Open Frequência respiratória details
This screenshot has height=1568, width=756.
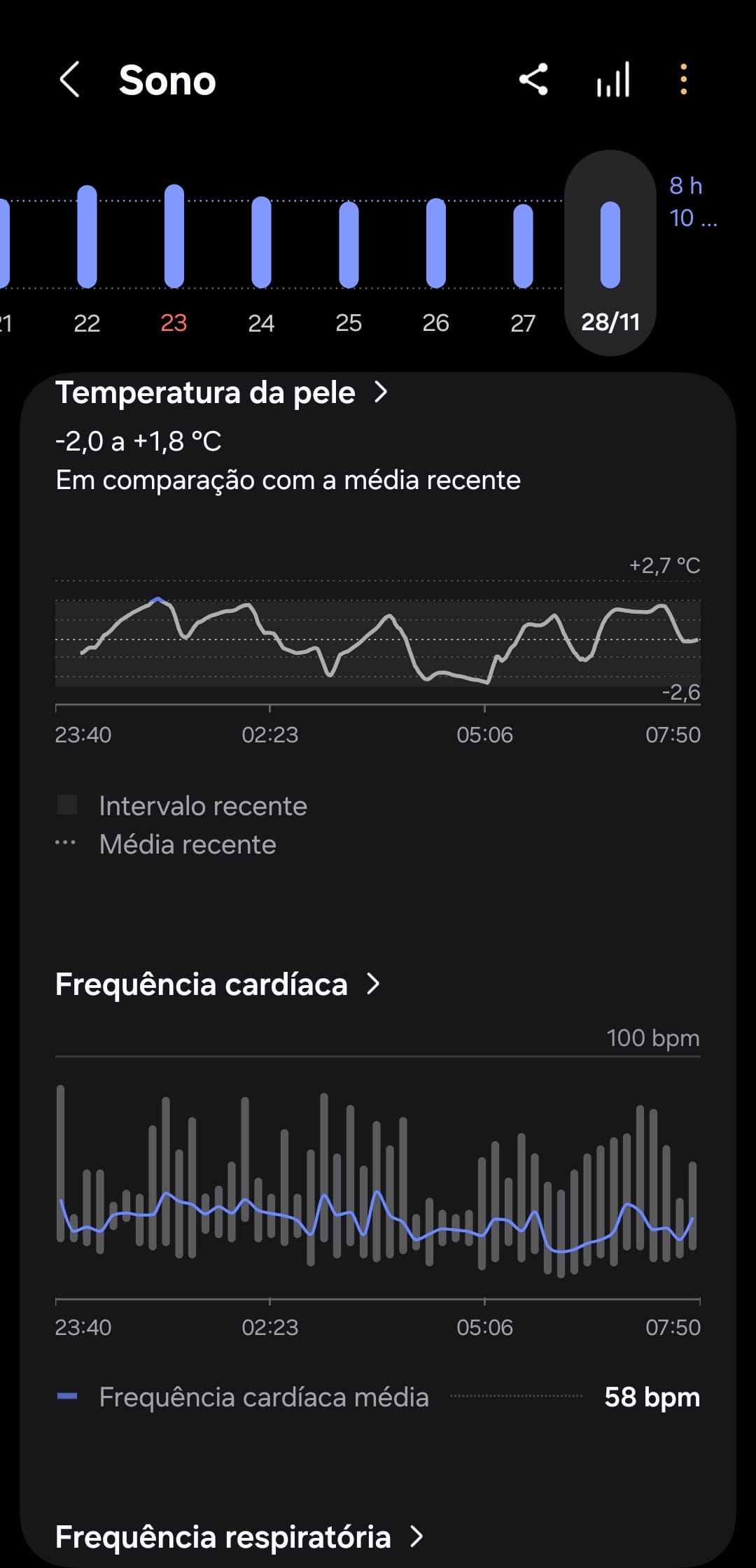click(x=239, y=1537)
